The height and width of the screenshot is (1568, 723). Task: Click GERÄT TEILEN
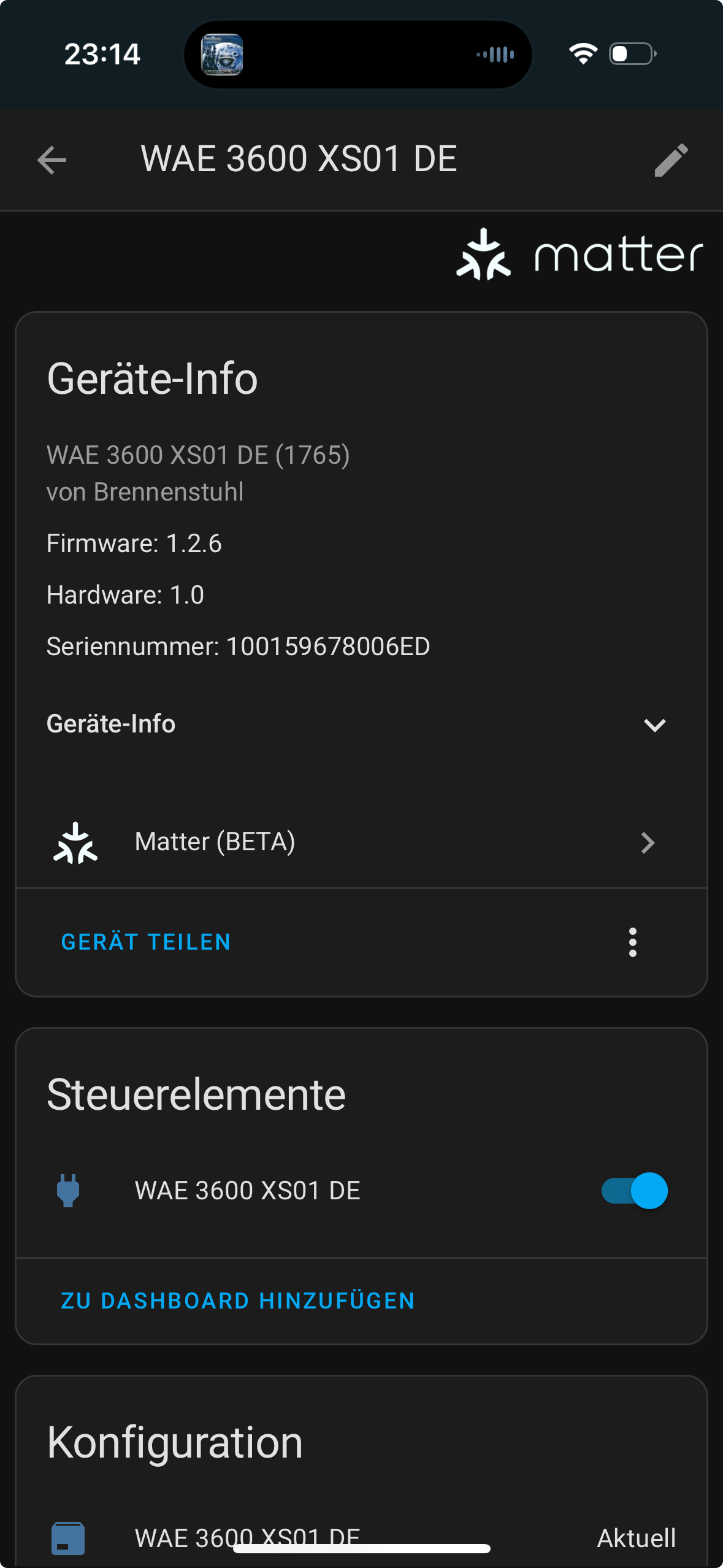(145, 942)
